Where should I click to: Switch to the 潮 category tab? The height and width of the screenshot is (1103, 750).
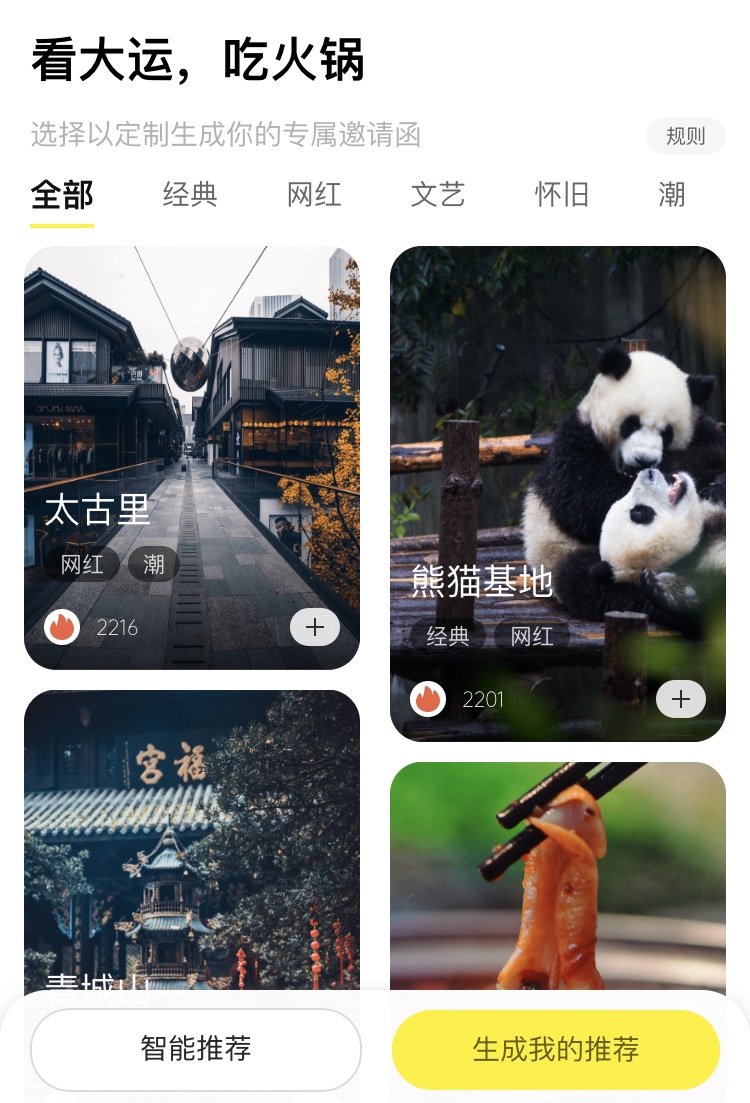[x=672, y=195]
